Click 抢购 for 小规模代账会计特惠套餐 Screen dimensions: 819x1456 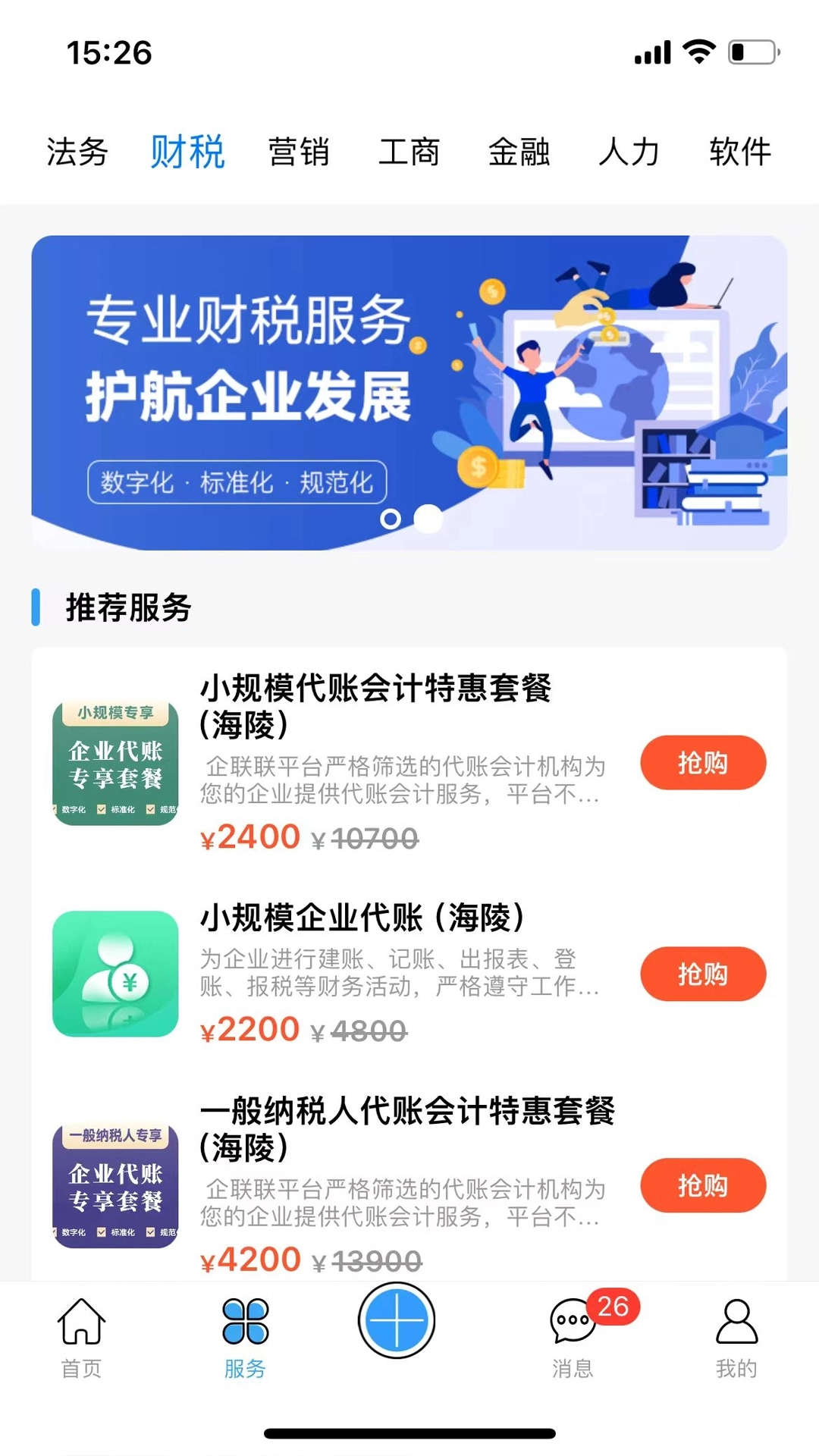702,763
